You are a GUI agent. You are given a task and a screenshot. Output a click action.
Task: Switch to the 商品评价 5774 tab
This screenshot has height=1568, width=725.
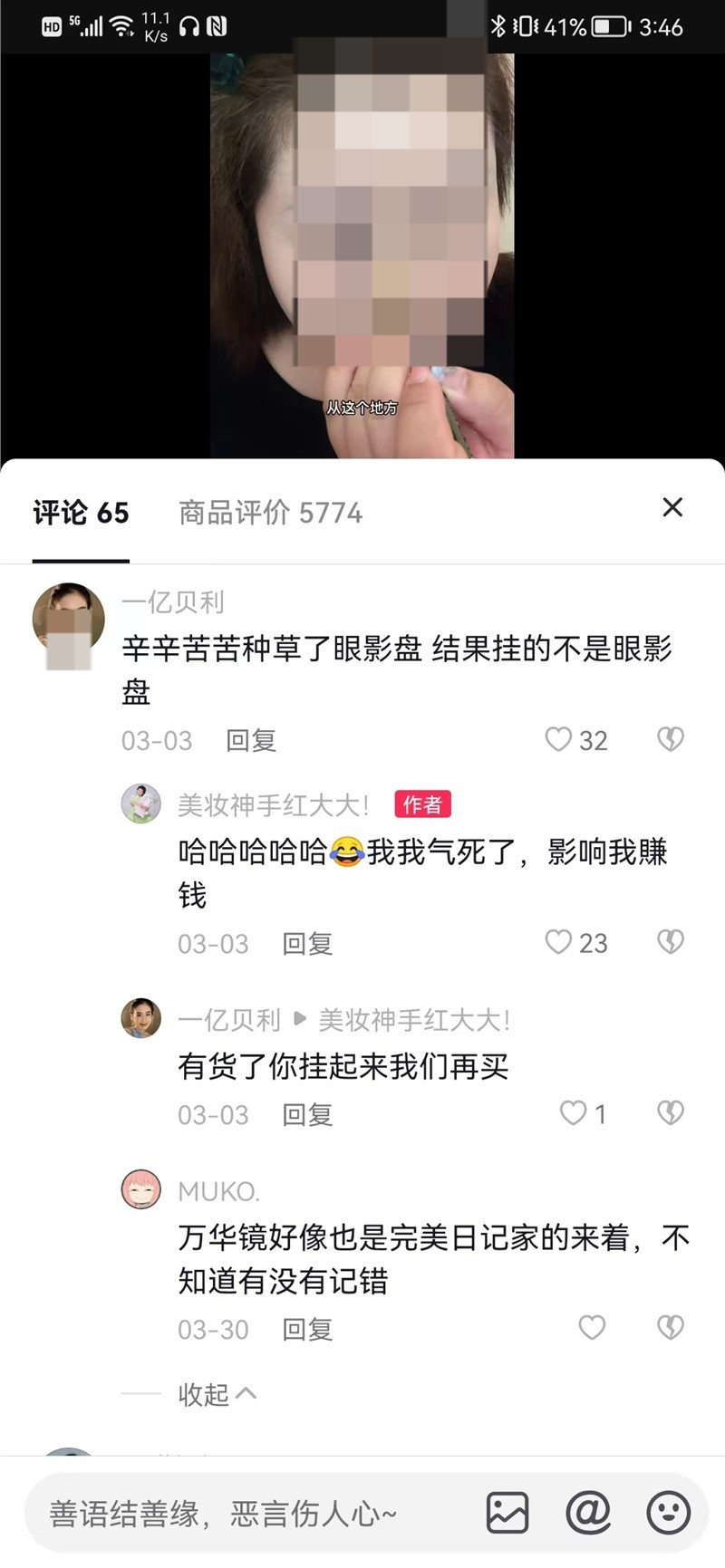coord(270,514)
